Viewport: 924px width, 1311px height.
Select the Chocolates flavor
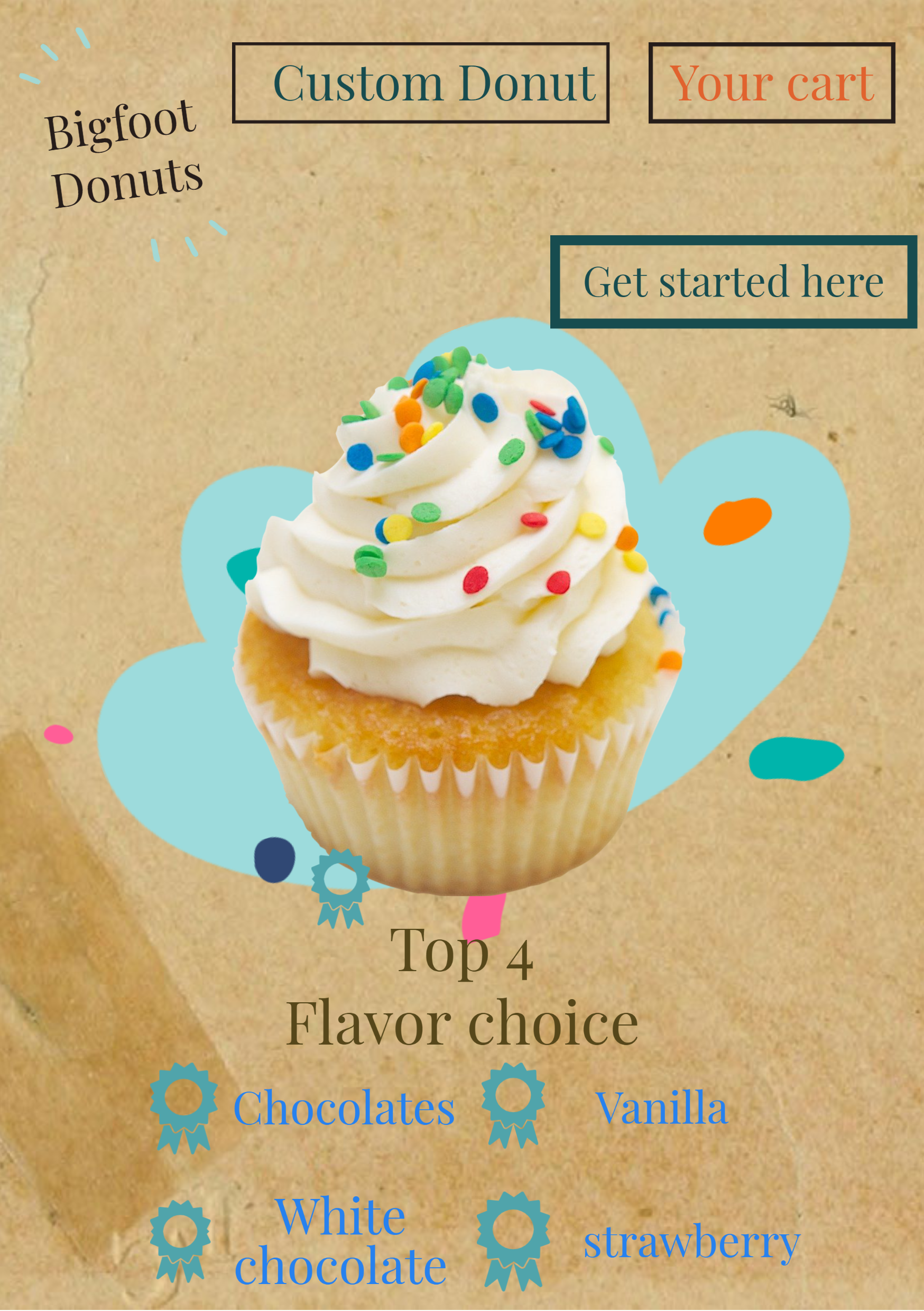(x=343, y=1109)
